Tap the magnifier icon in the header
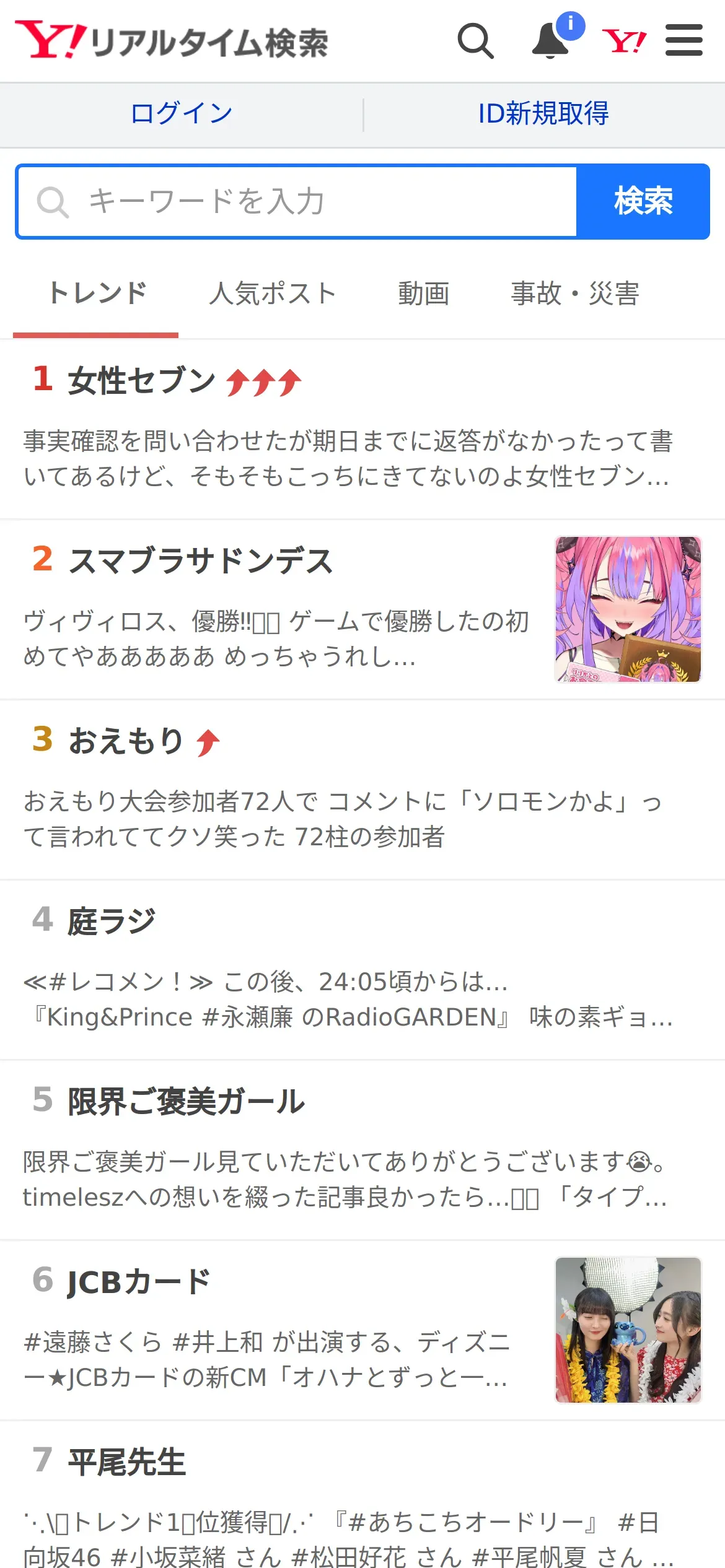 [475, 41]
